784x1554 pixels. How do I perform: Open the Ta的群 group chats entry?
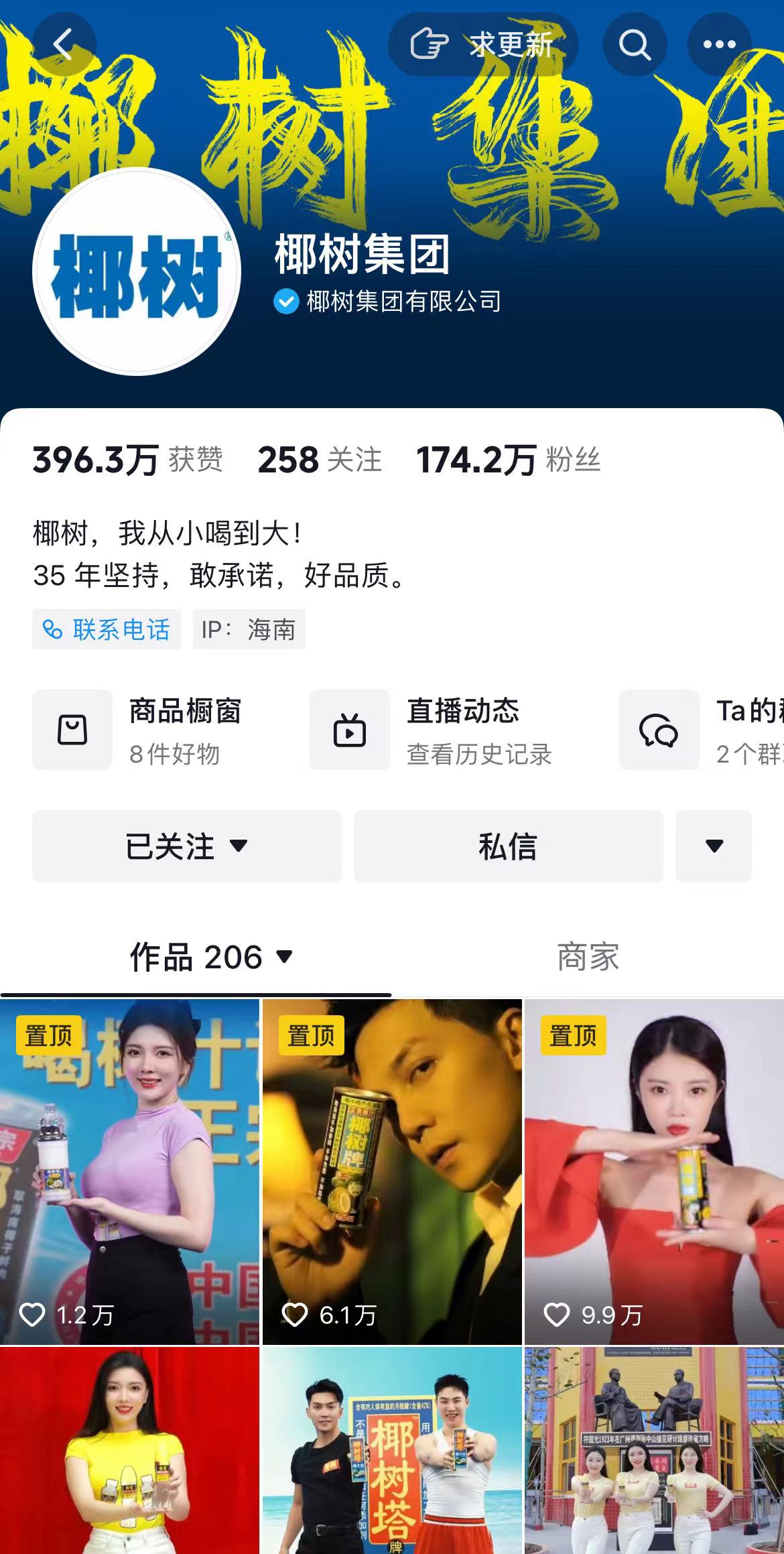click(x=702, y=730)
